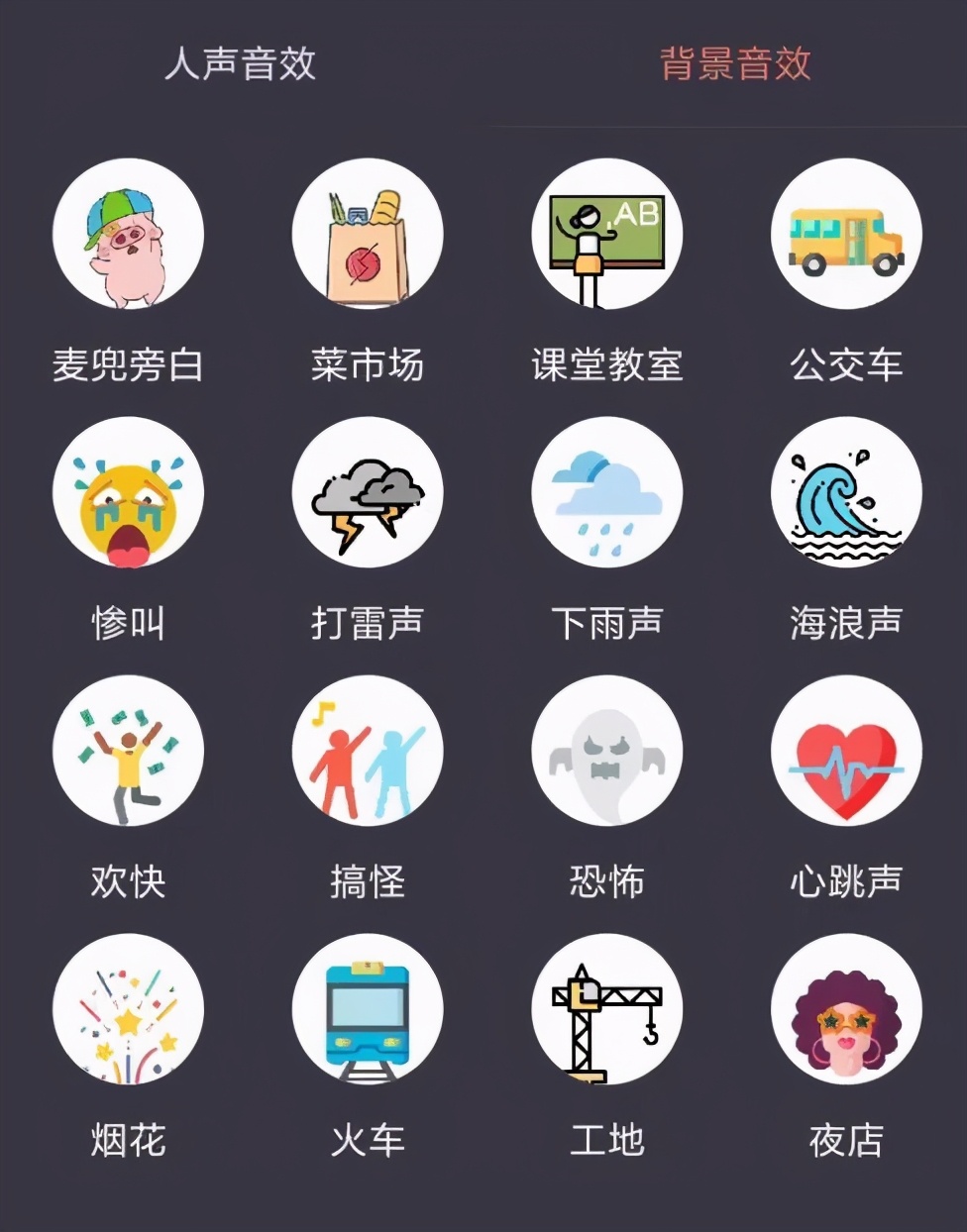This screenshot has width=967, height=1232.
Task: Click the 麦兜旁白 text label
Action: click(x=130, y=365)
